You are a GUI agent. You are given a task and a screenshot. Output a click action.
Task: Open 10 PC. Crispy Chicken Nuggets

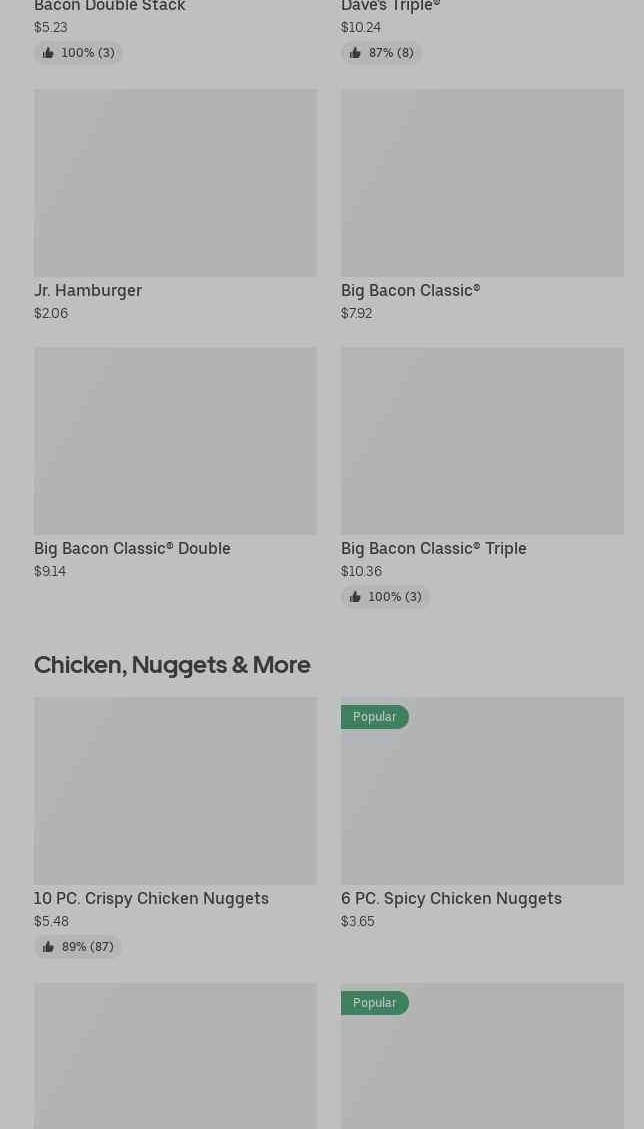[175, 827]
